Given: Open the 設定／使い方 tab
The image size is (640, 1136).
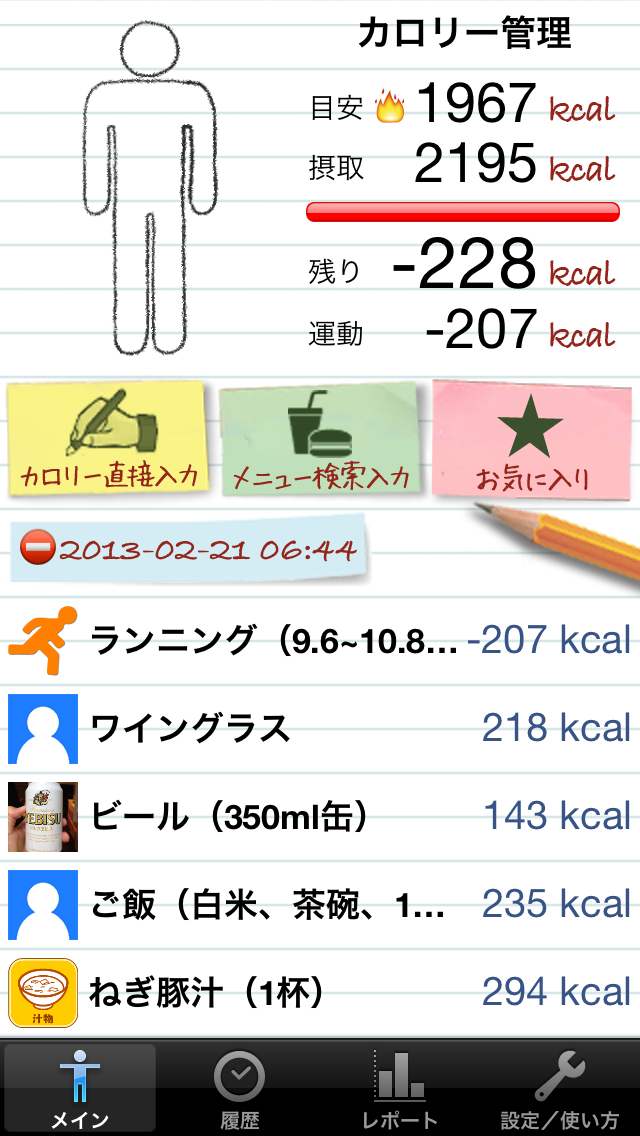Looking at the screenshot, I should (560, 1088).
